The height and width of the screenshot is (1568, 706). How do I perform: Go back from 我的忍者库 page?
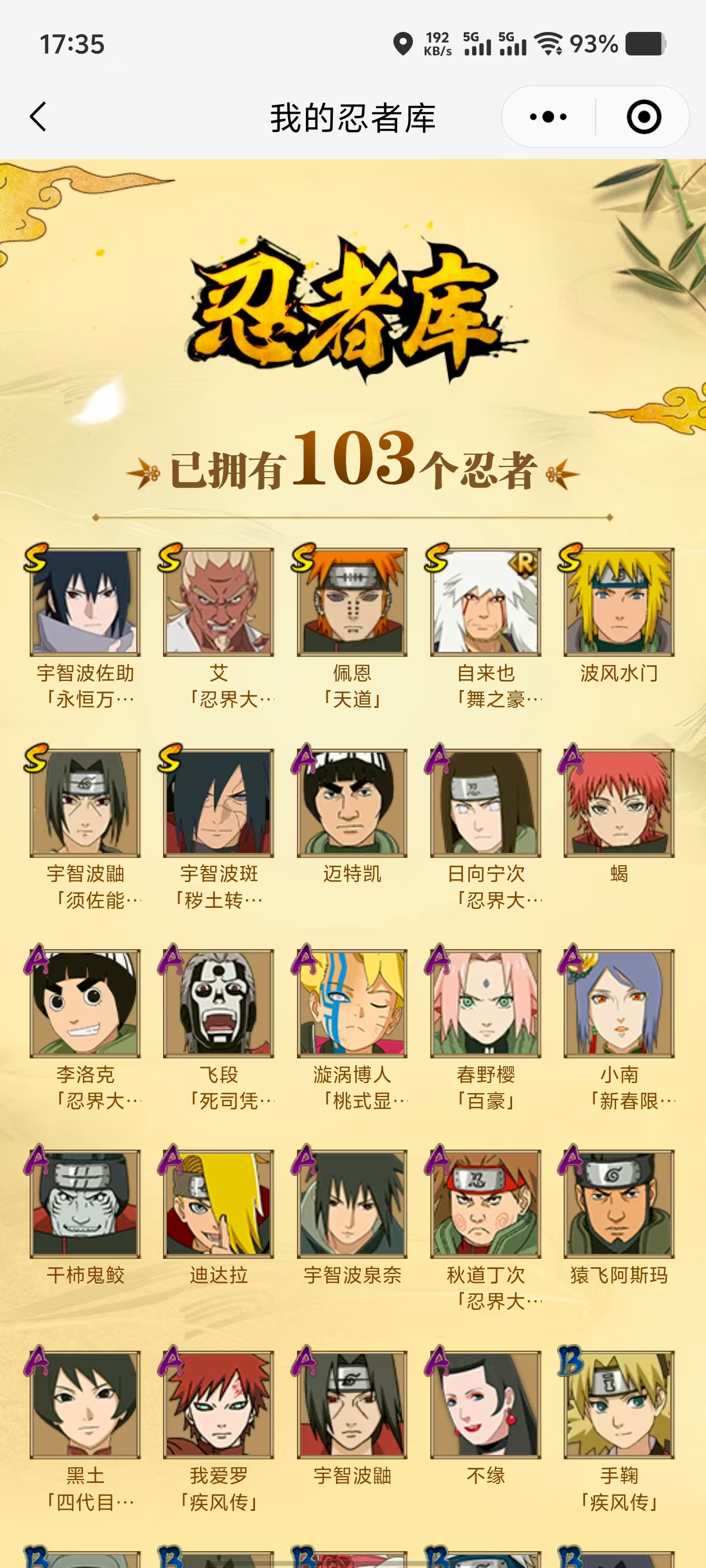[38, 116]
